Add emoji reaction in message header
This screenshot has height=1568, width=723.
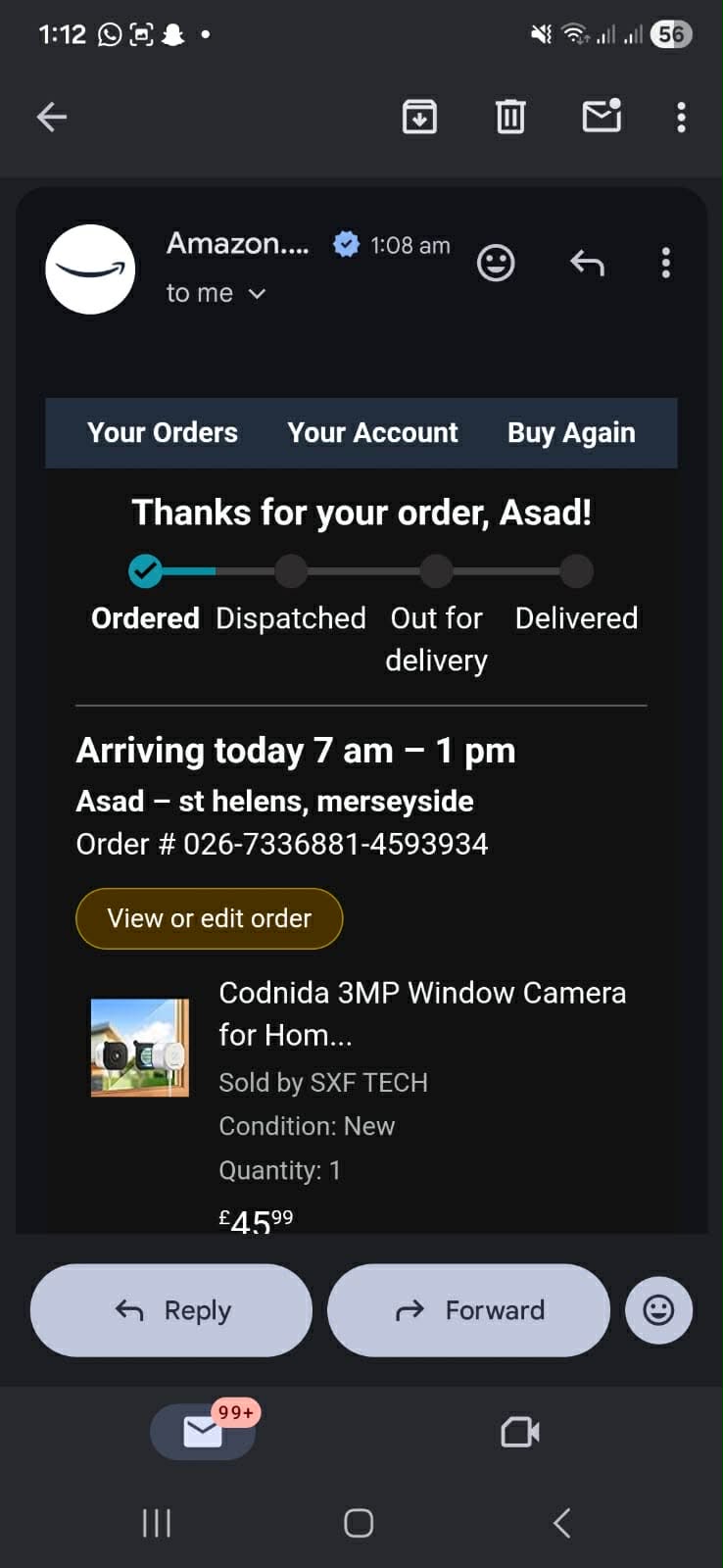coord(496,263)
